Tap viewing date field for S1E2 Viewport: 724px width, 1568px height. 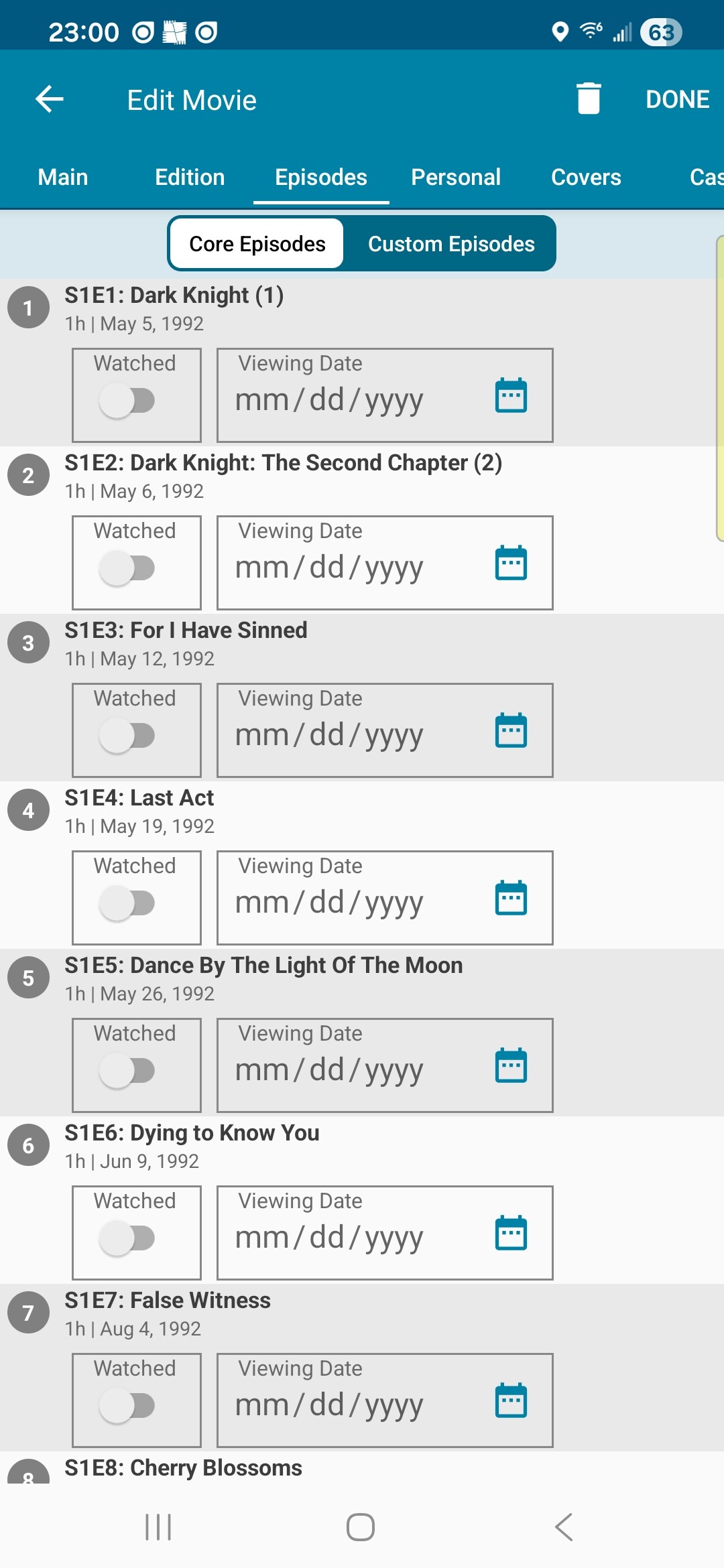click(x=349, y=567)
